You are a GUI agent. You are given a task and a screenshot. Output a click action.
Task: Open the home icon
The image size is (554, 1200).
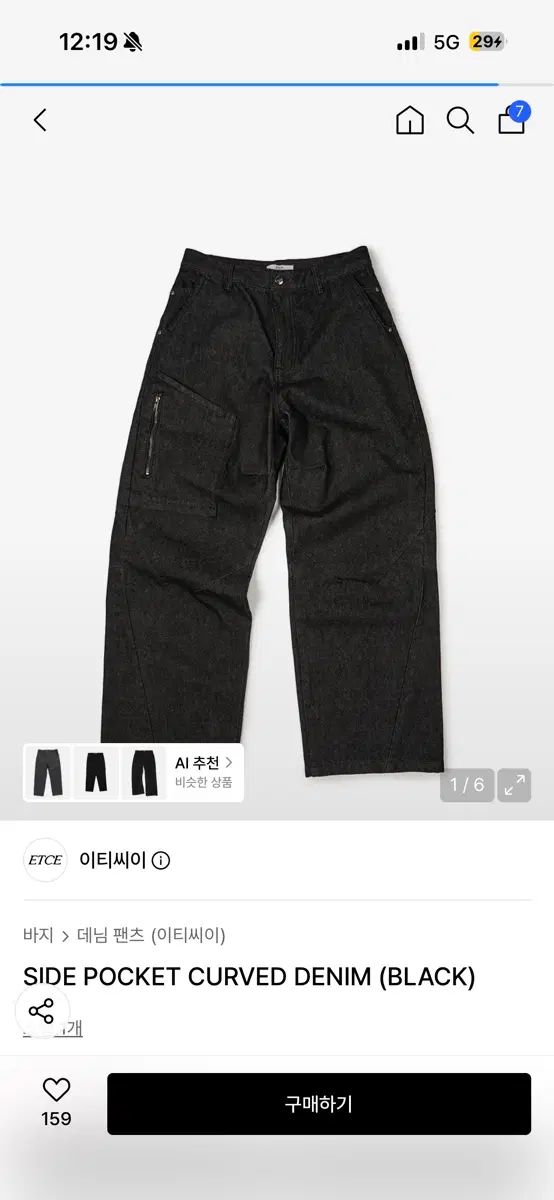pyautogui.click(x=410, y=121)
